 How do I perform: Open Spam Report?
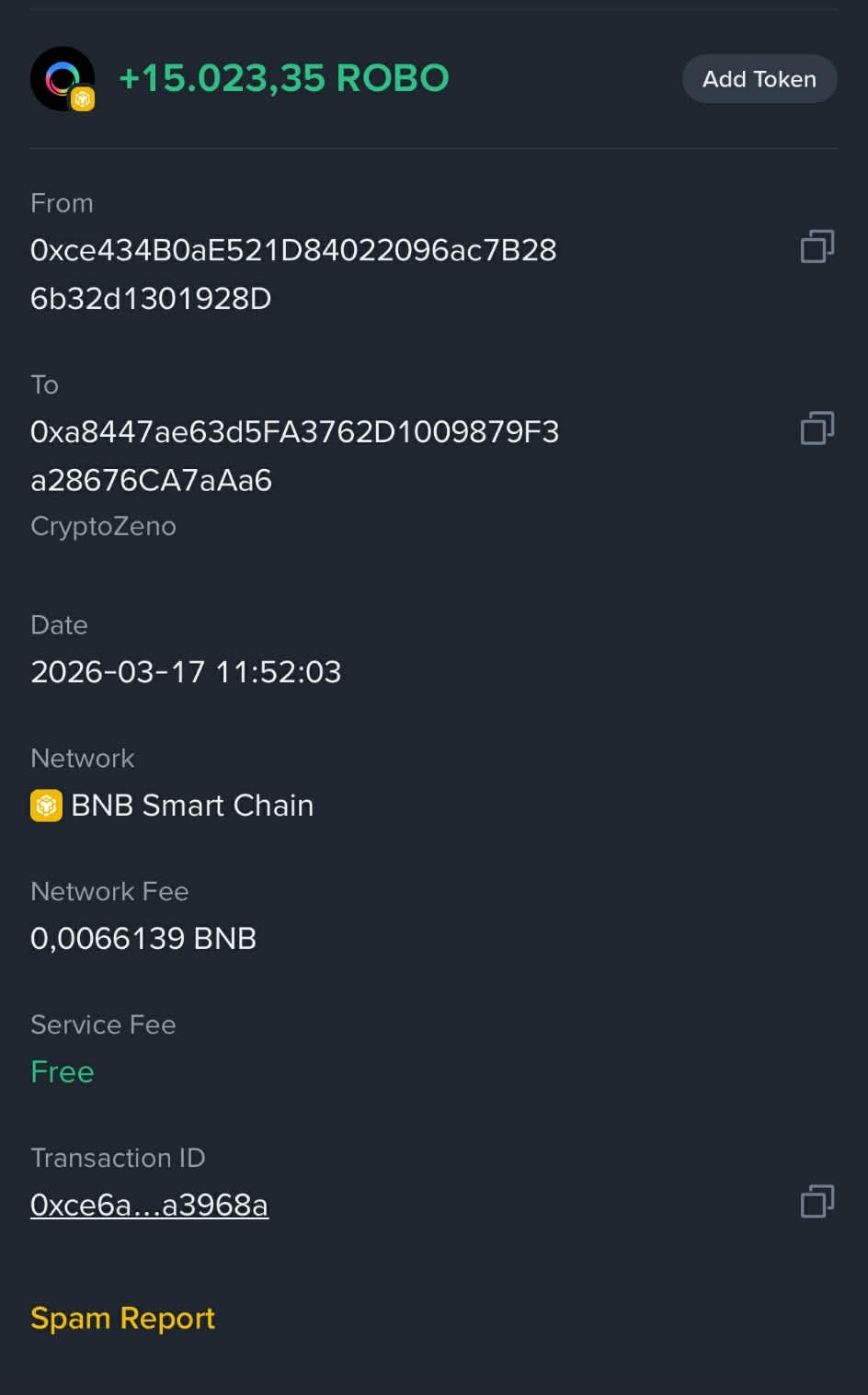[122, 1319]
